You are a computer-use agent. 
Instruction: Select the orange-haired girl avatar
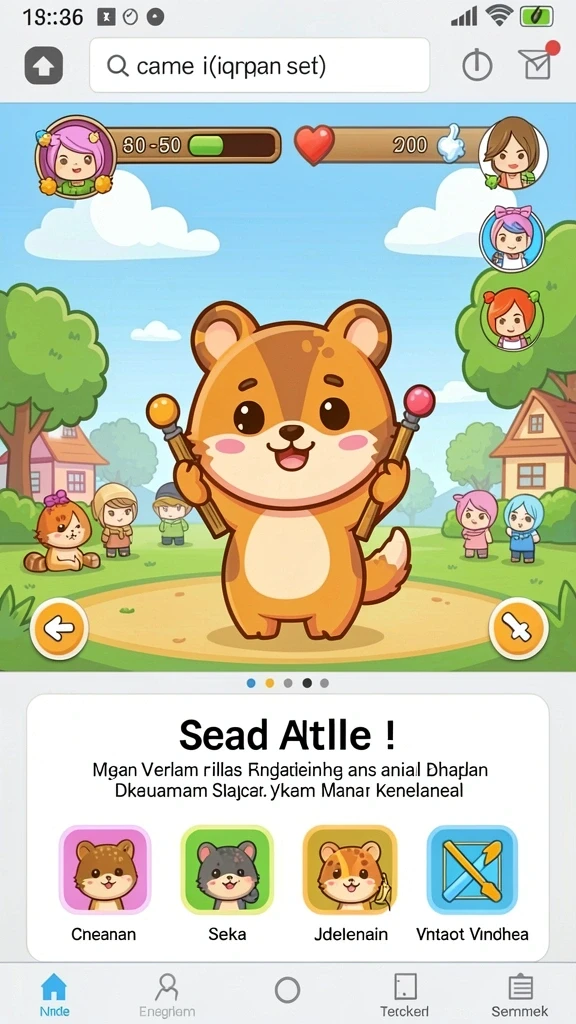tap(511, 319)
